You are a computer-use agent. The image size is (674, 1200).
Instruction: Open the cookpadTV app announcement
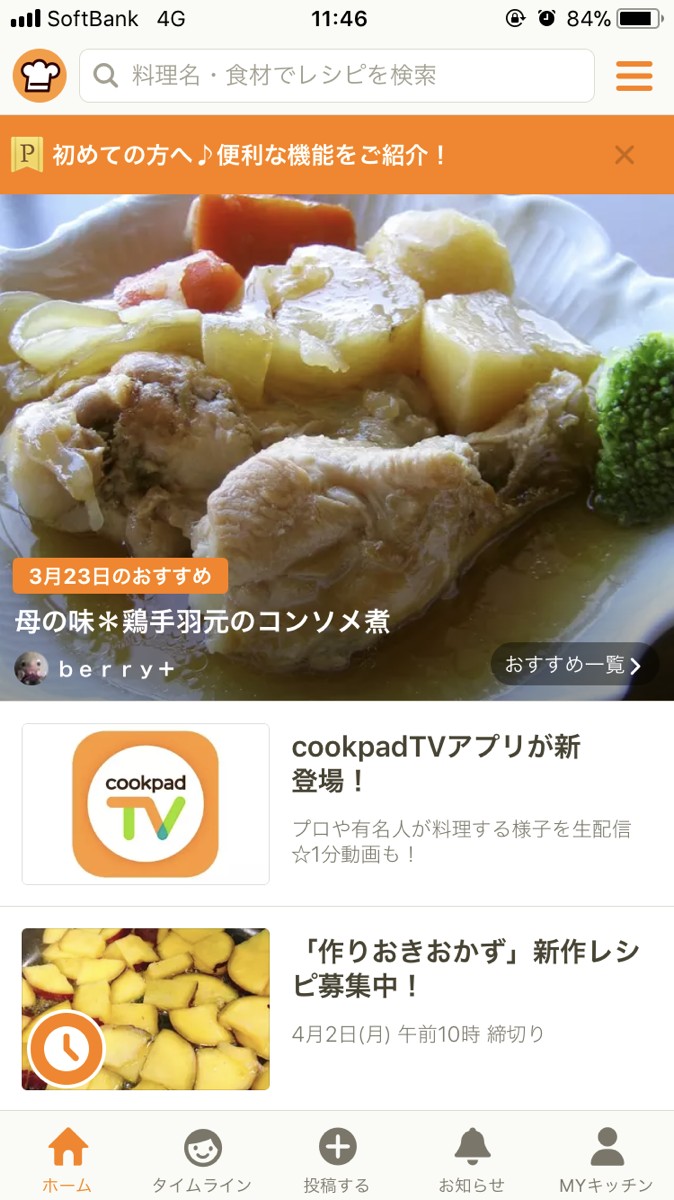tap(337, 804)
